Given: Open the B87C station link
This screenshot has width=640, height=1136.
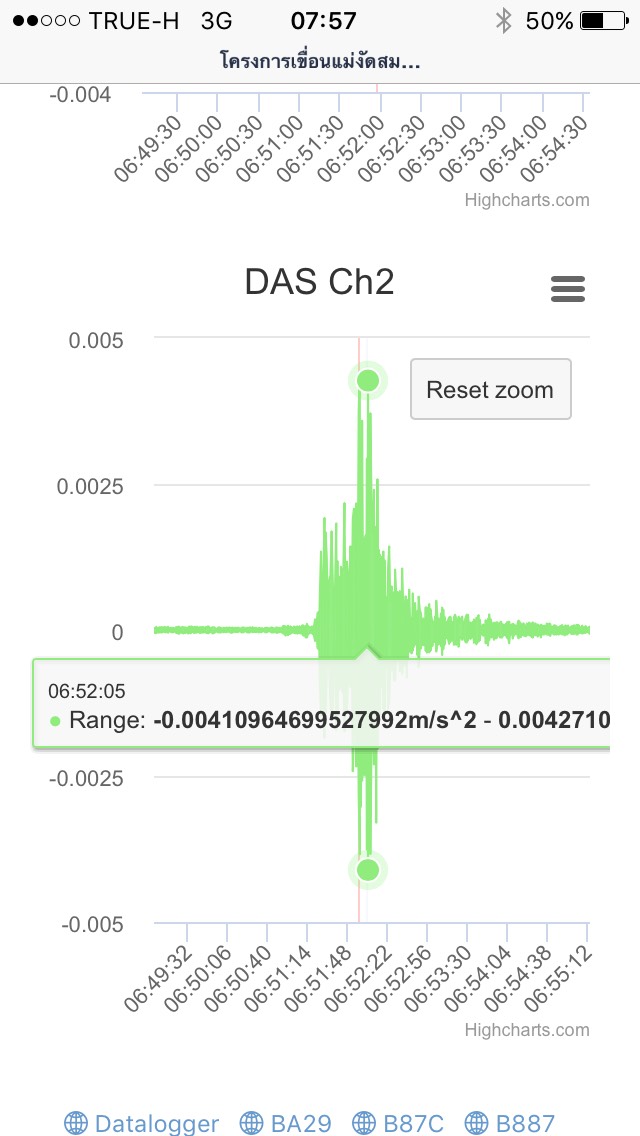Looking at the screenshot, I should click(400, 1123).
